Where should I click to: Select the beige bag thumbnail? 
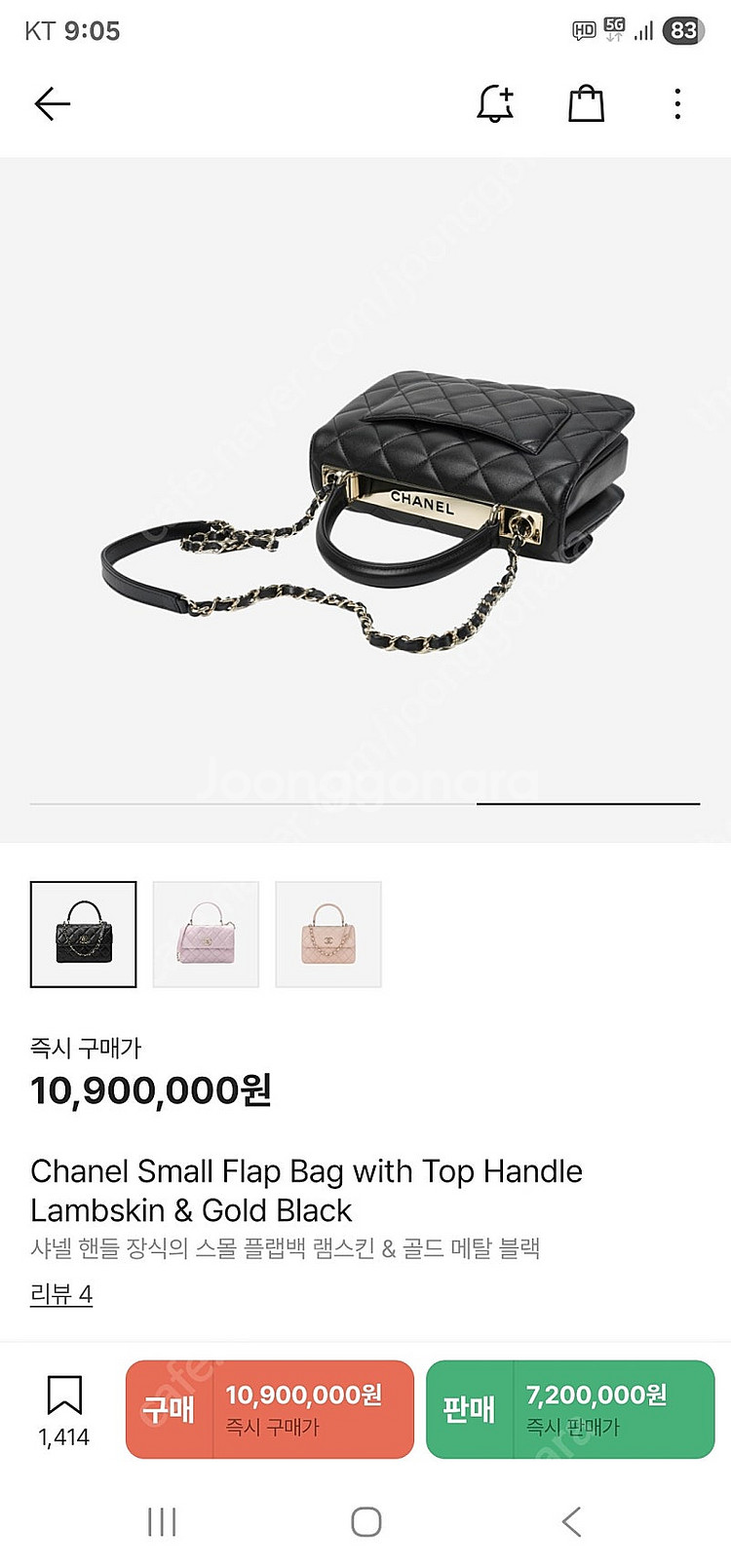[328, 934]
